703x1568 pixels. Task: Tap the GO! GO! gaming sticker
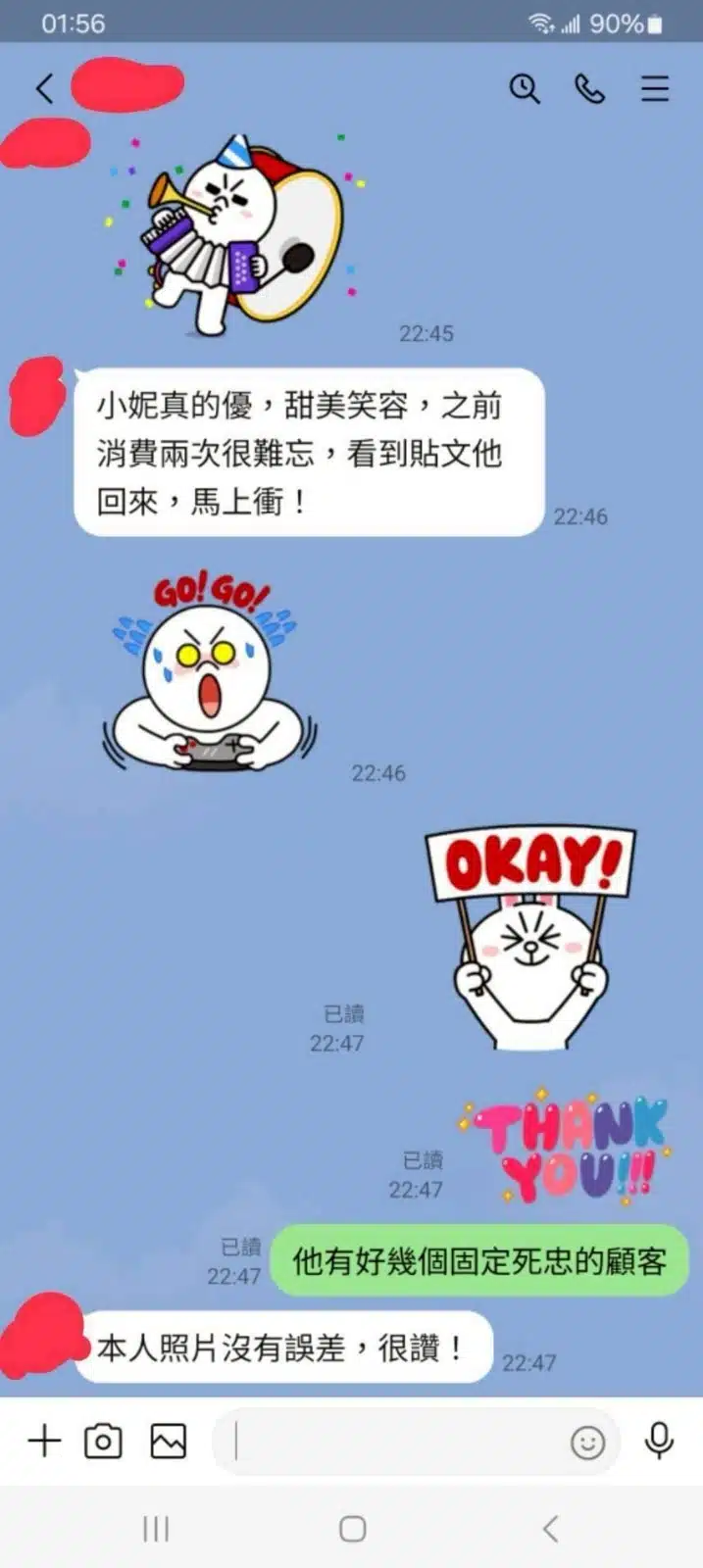click(209, 676)
